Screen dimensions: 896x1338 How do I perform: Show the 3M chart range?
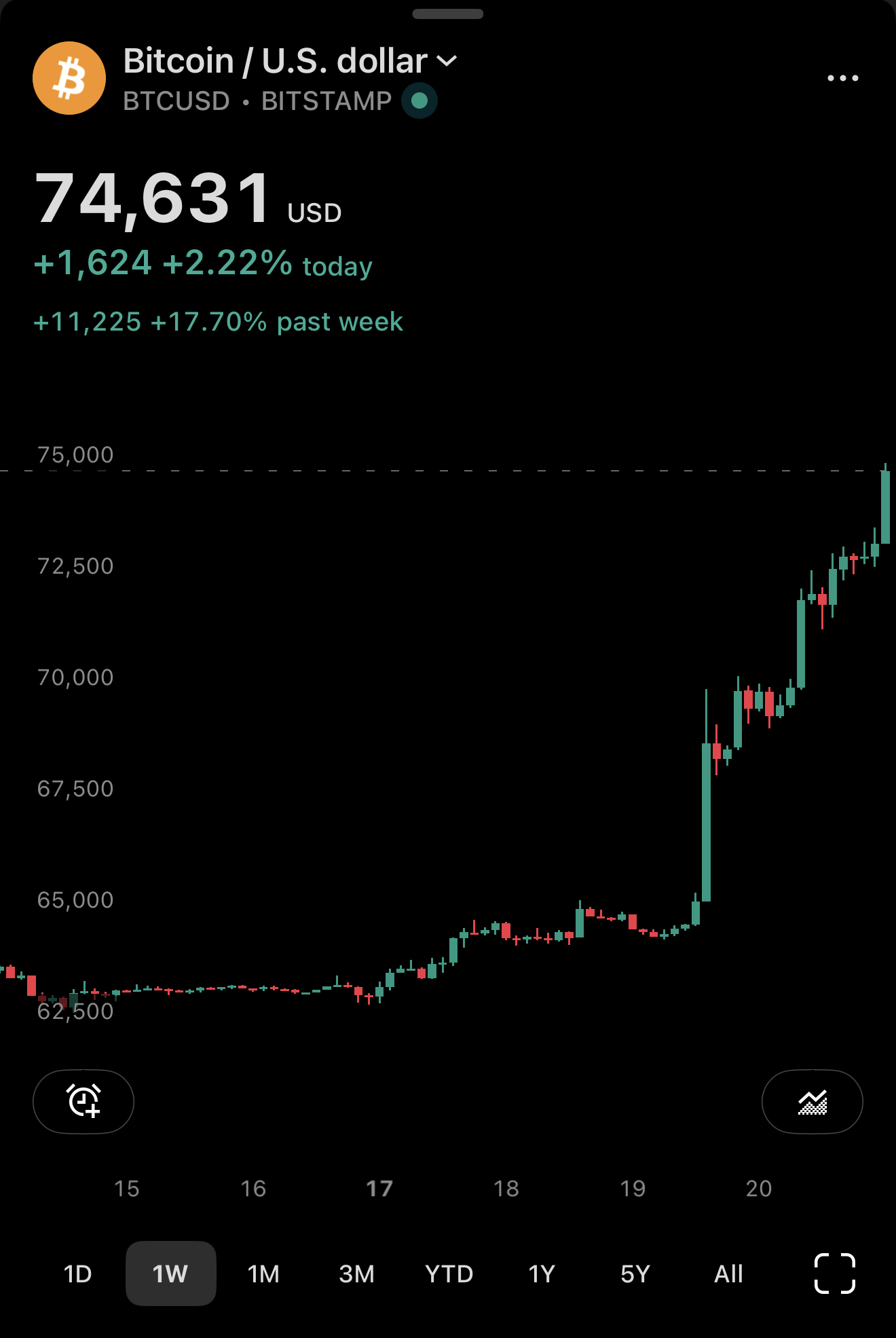click(356, 1274)
